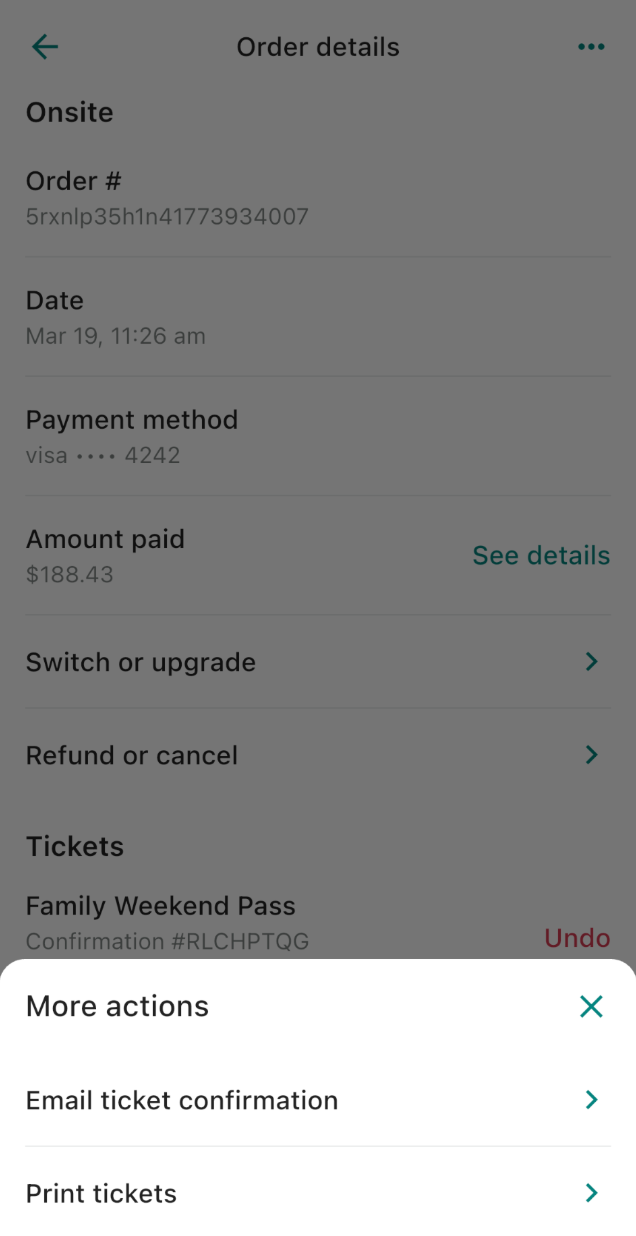Open Email ticket confirmation
Image resolution: width=636 pixels, height=1236 pixels.
pos(318,1100)
